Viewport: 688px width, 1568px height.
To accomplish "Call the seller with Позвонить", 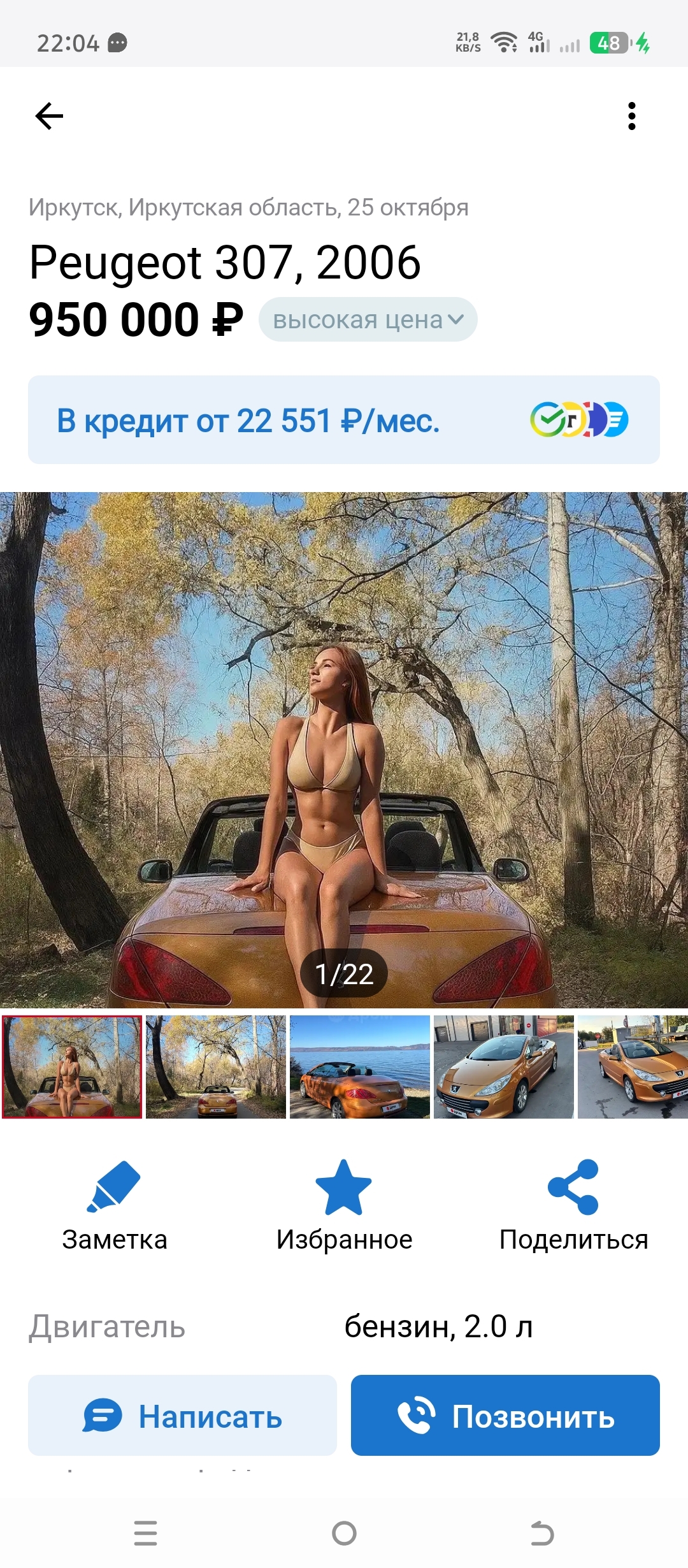I will coord(505,1415).
